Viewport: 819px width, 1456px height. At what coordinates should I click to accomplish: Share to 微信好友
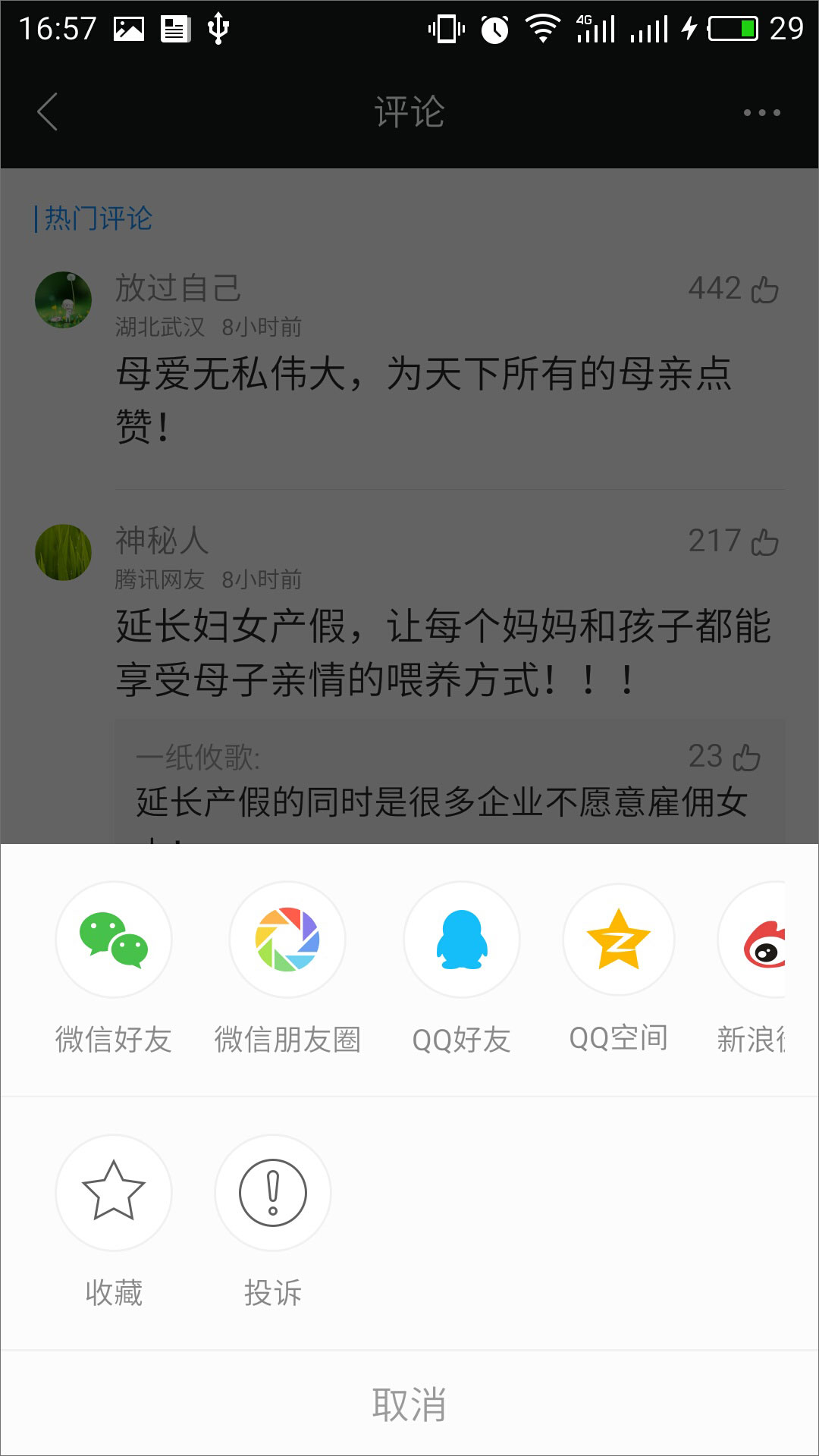click(x=114, y=940)
